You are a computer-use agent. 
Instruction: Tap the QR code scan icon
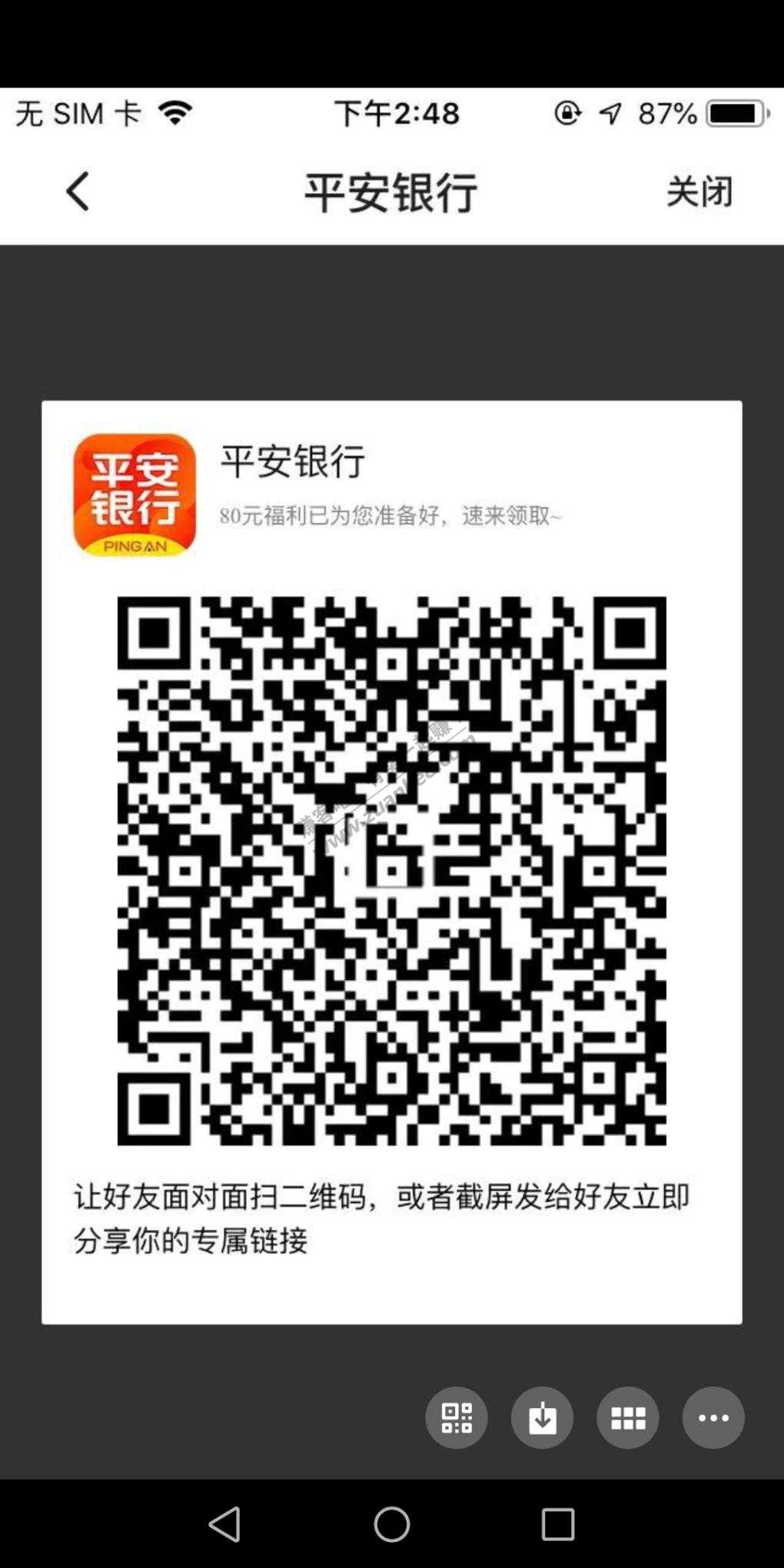[457, 1418]
